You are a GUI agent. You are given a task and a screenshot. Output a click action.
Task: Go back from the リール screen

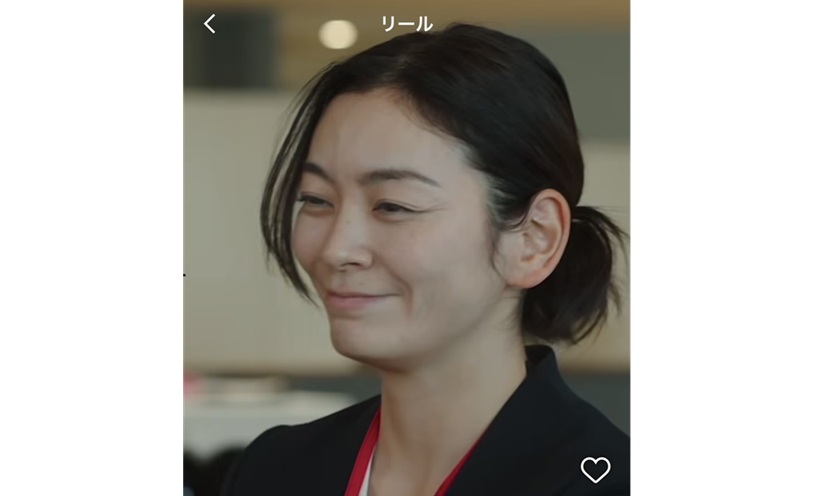pyautogui.click(x=209, y=24)
